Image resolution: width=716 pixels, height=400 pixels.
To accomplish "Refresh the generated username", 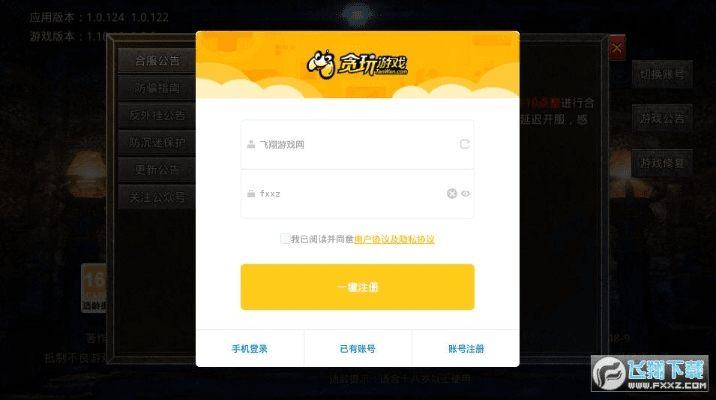I will coord(465,144).
